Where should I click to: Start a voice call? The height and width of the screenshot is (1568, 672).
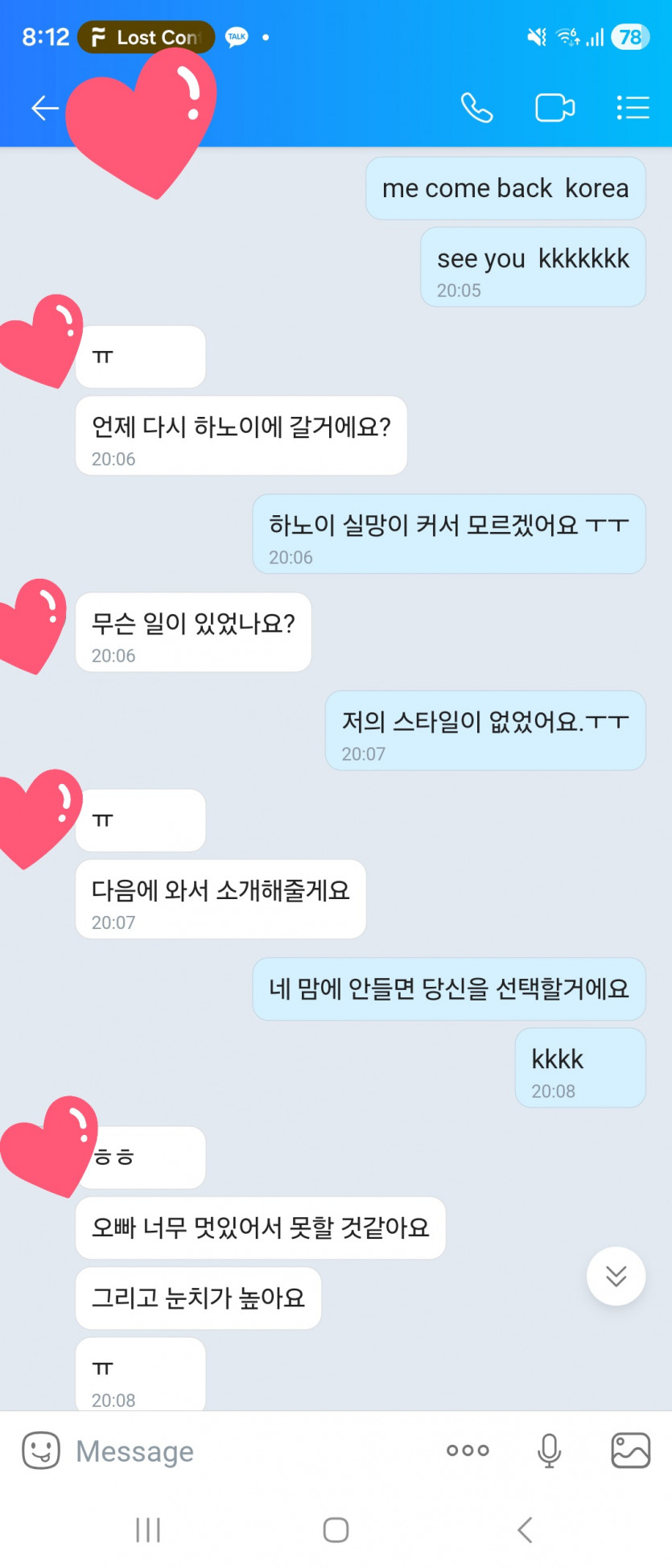point(476,108)
